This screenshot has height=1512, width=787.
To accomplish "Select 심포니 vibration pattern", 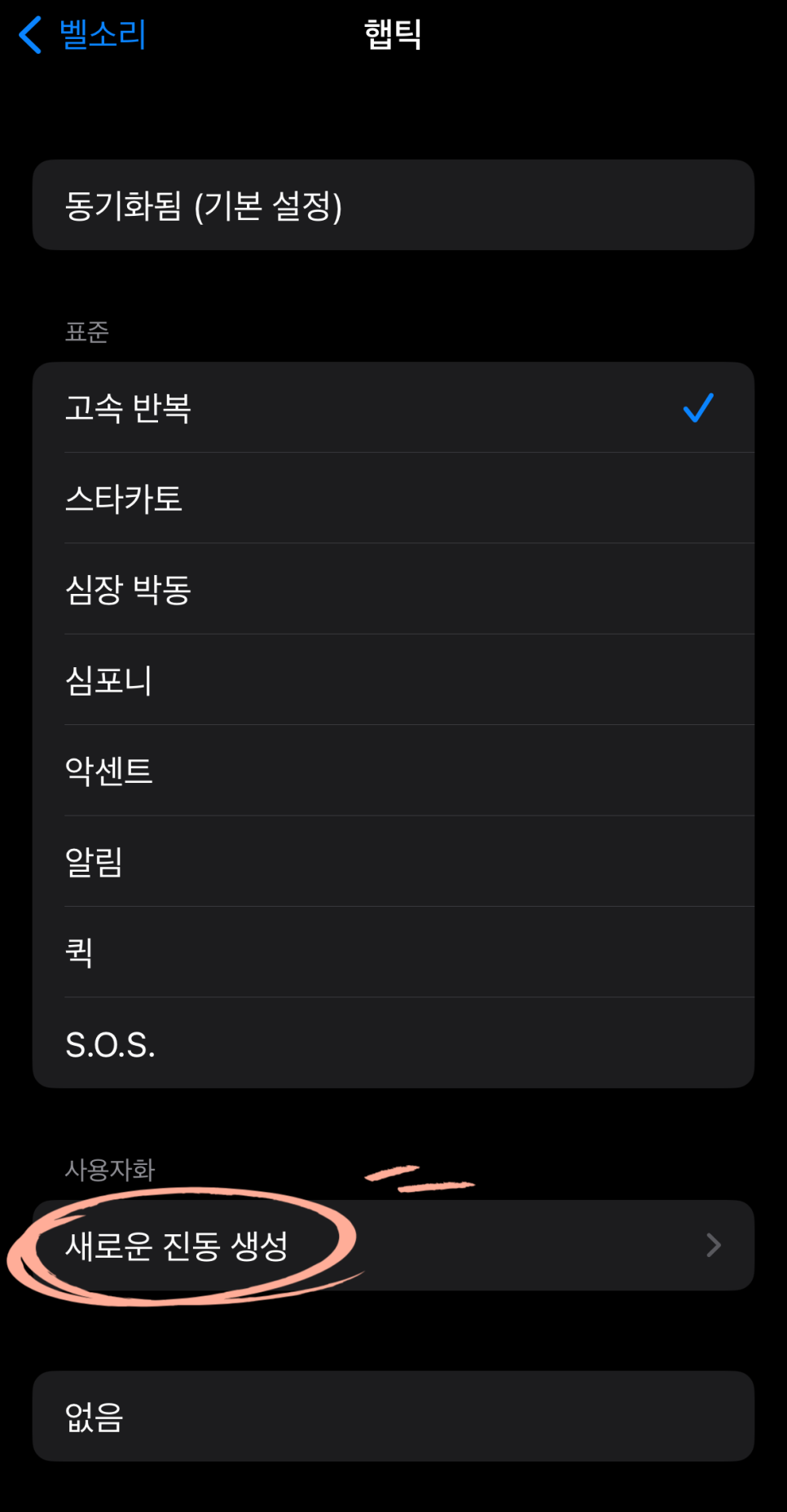I will tap(393, 680).
